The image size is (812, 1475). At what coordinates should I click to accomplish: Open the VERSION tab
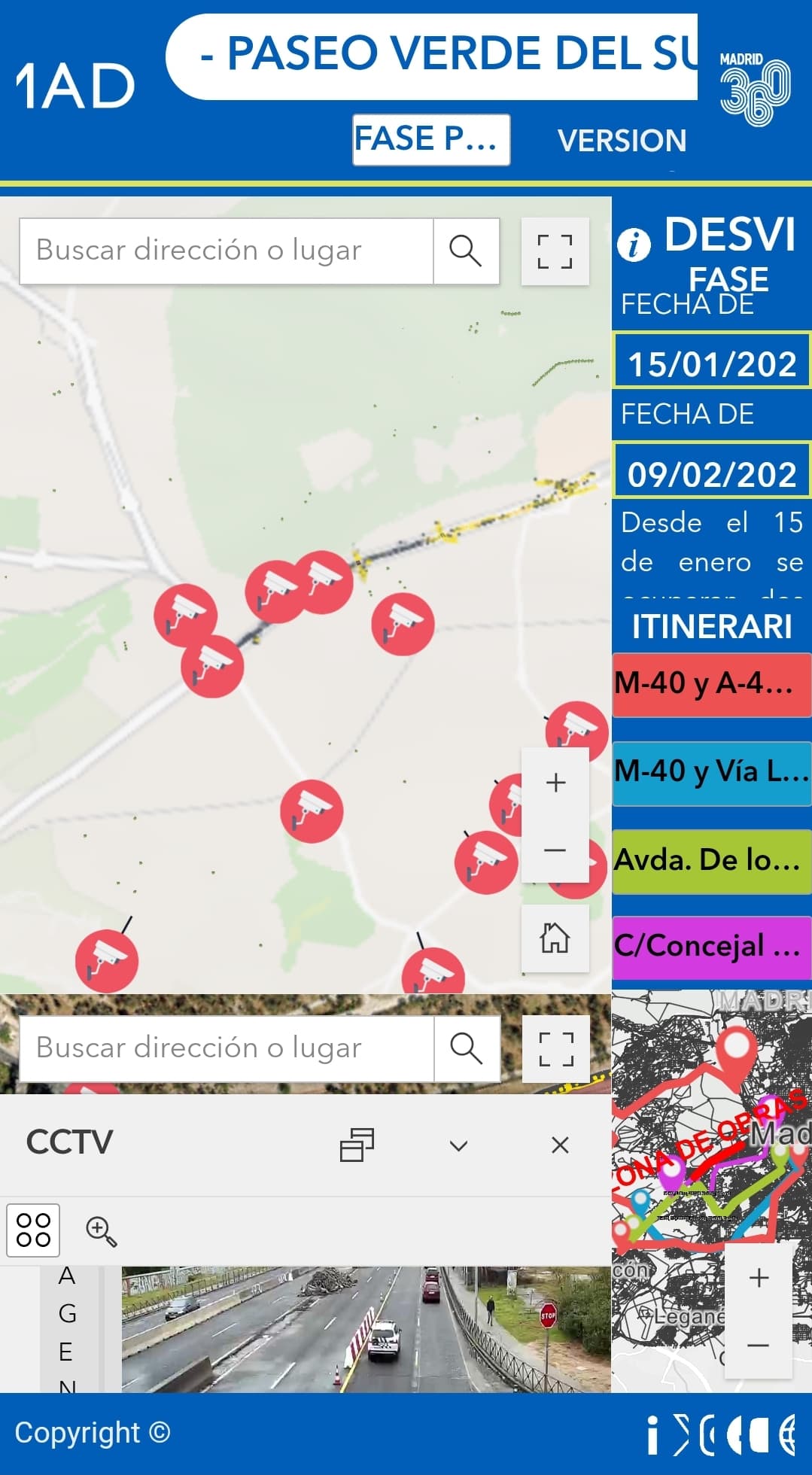coord(622,141)
